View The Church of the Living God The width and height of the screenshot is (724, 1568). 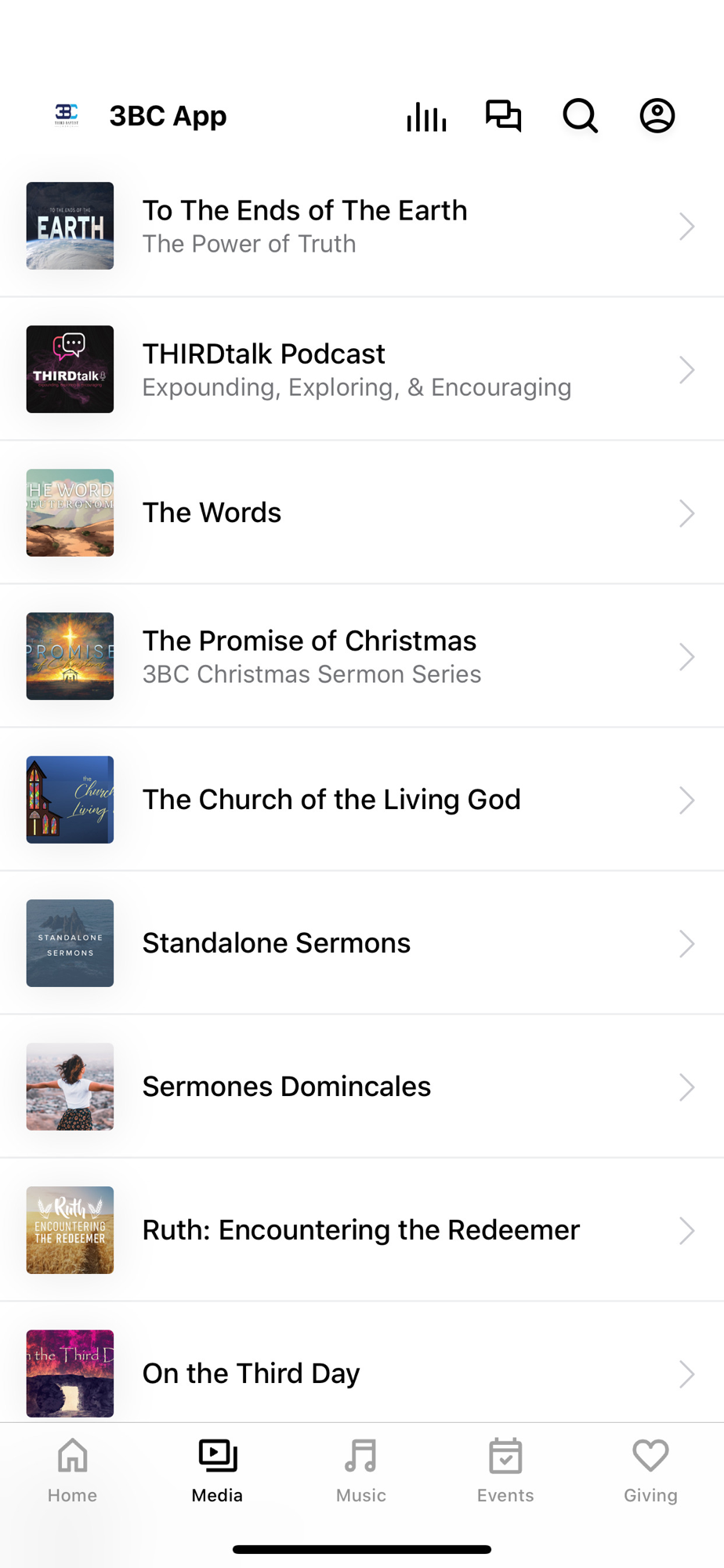(362, 800)
